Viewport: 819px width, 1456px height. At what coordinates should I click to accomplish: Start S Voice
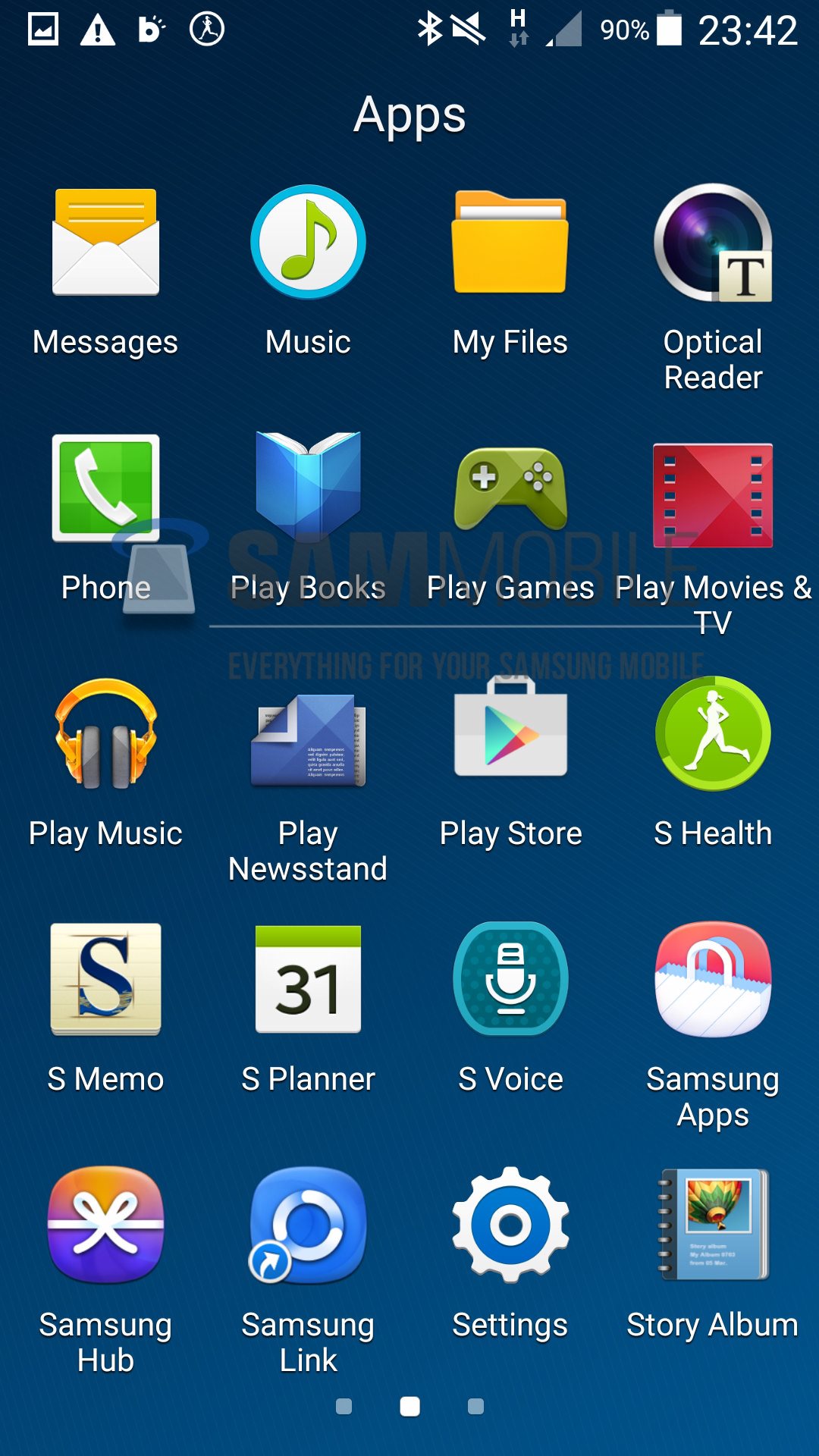click(510, 980)
